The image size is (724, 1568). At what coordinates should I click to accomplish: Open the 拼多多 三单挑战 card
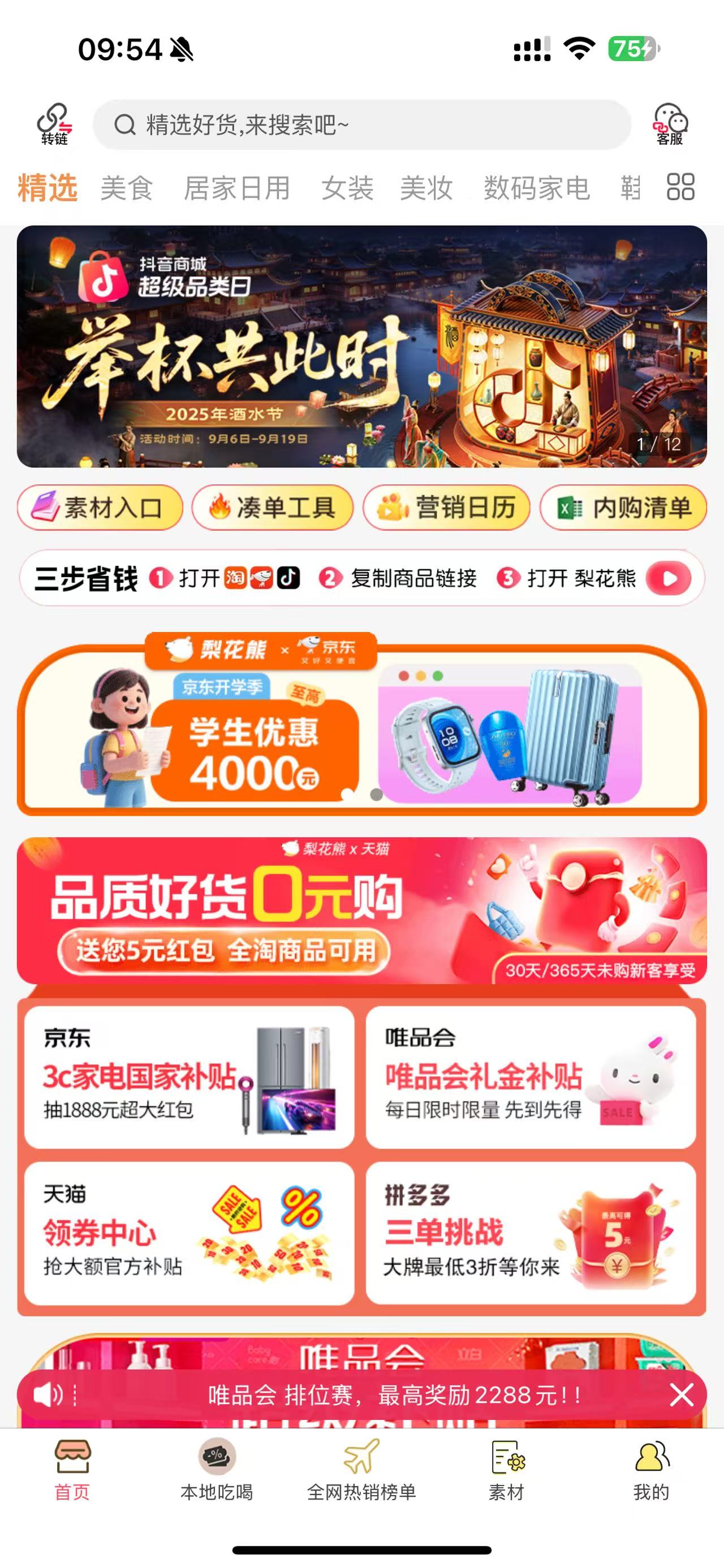(531, 1233)
